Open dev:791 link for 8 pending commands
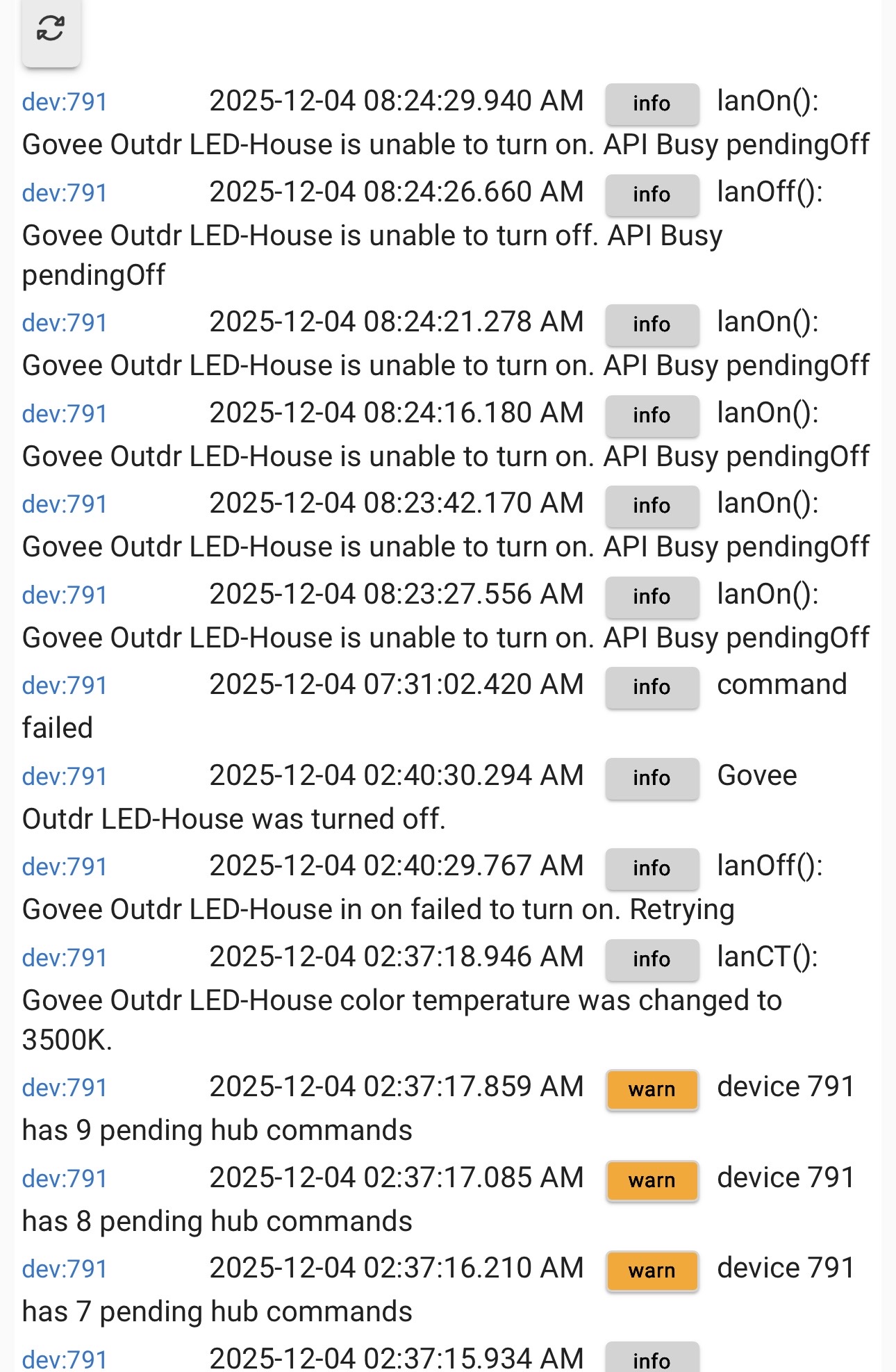896x1372 pixels. pos(65,1179)
